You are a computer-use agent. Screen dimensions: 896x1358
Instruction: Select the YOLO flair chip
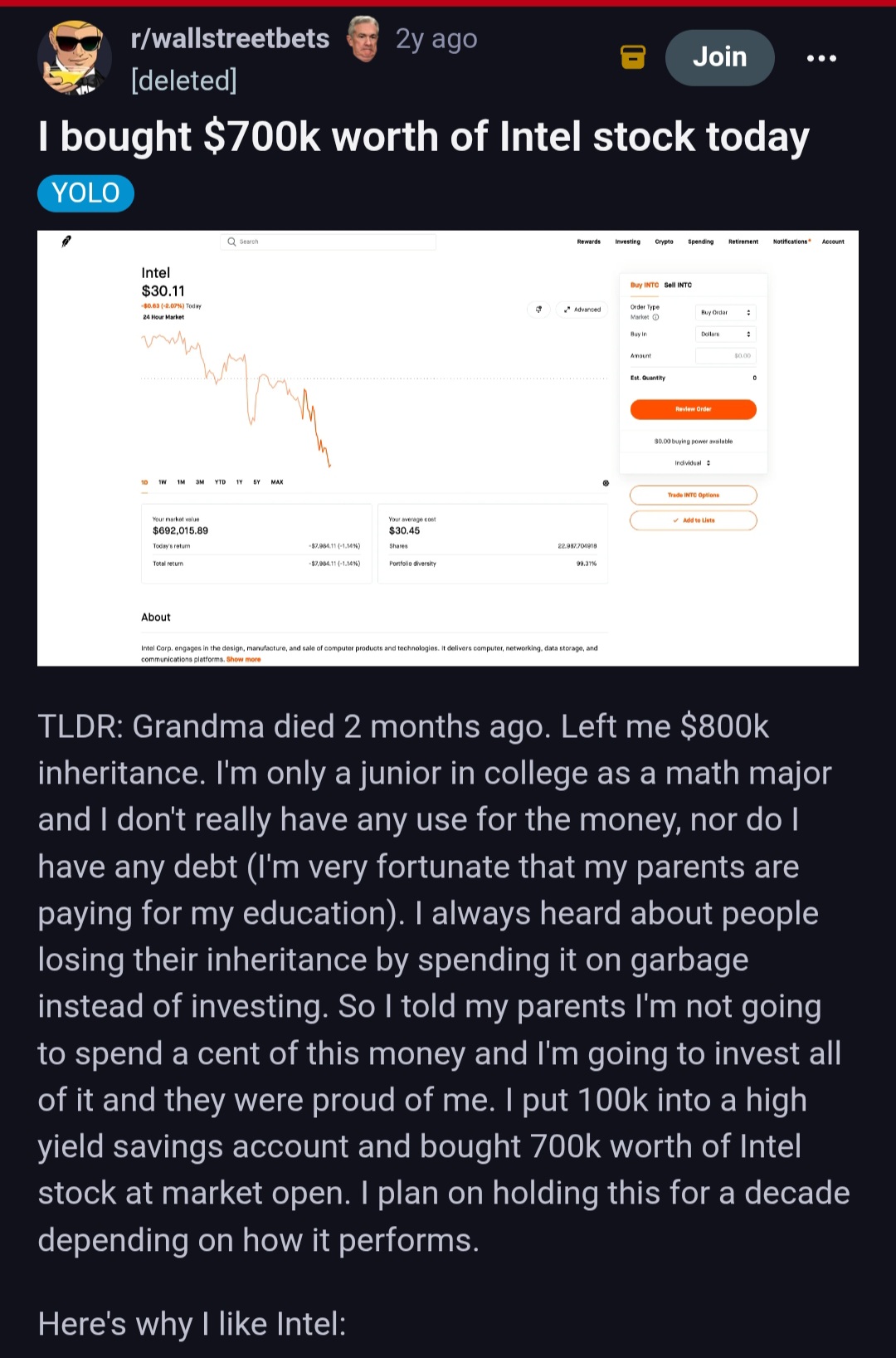[x=85, y=193]
